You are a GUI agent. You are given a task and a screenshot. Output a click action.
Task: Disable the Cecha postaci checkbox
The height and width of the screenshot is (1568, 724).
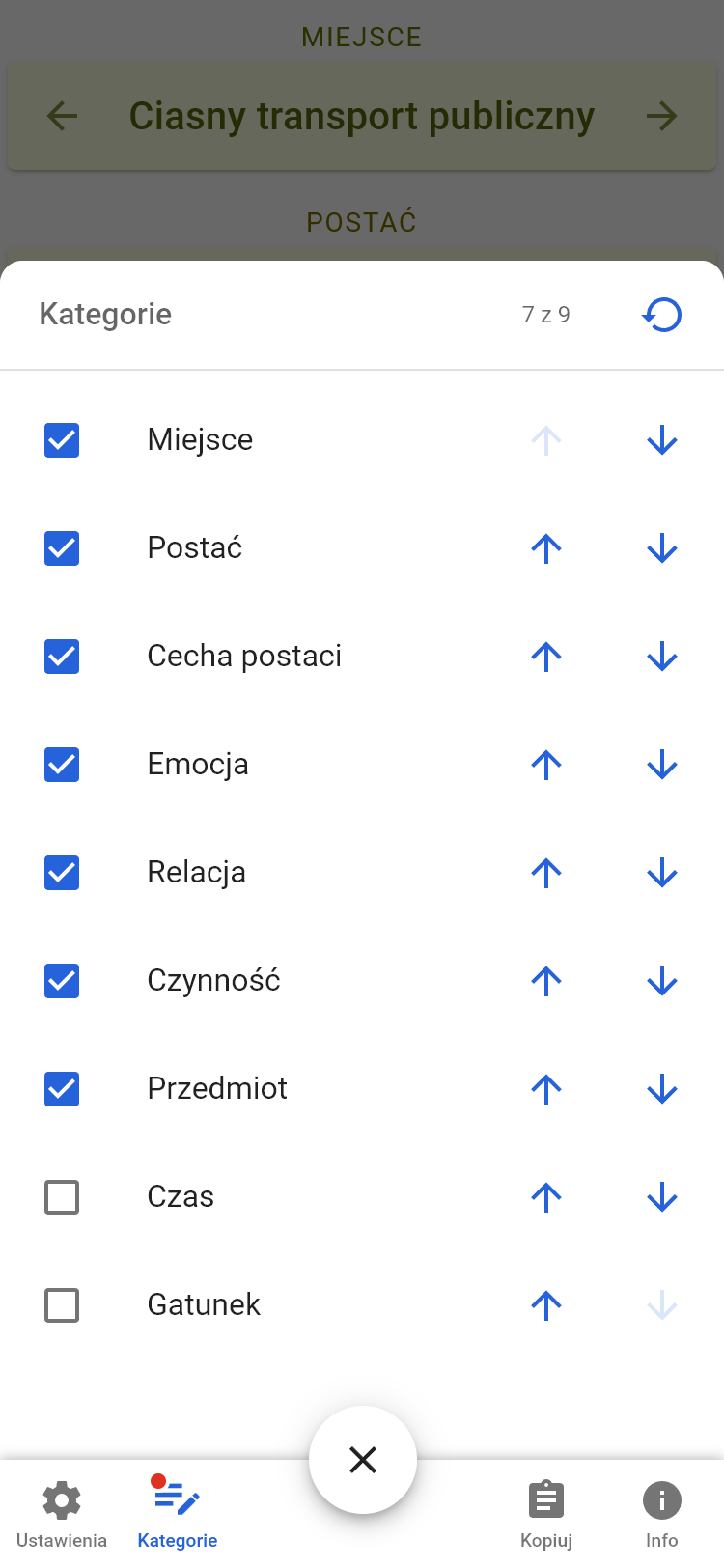[62, 657]
